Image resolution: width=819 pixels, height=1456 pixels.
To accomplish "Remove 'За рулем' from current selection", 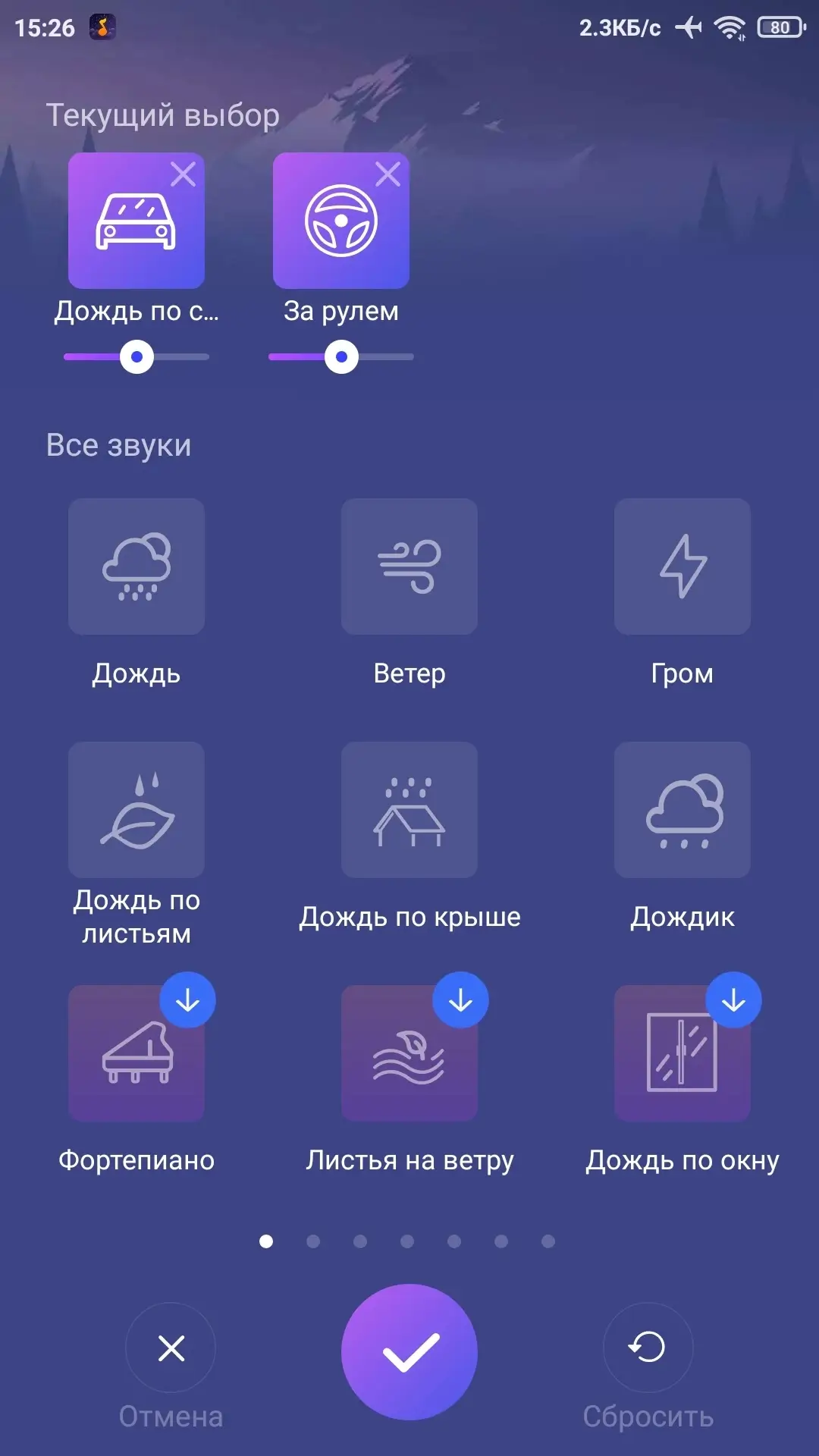I will pos(388,175).
